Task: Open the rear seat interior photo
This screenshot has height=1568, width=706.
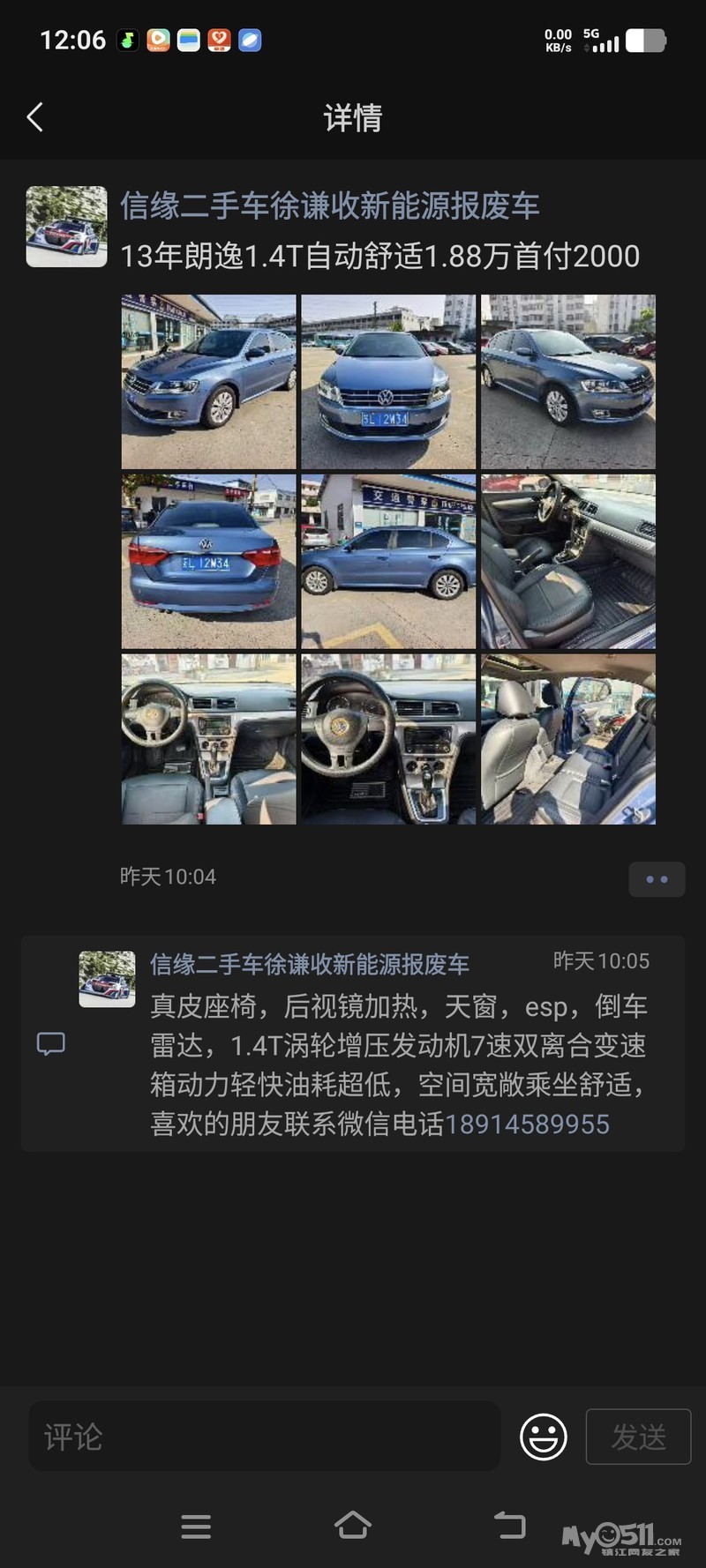Action: pos(568,739)
